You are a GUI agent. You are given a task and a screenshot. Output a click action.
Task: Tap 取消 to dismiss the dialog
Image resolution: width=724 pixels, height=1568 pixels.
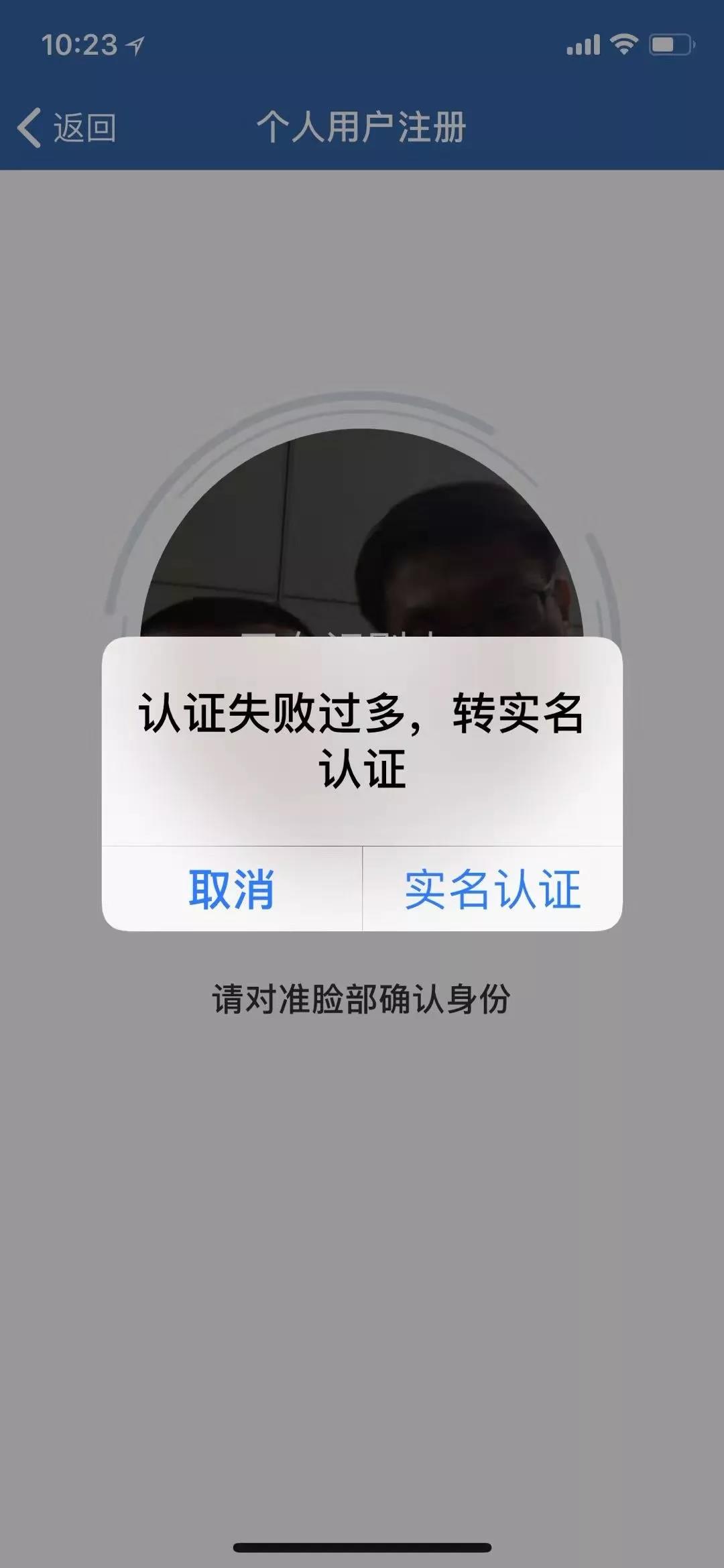click(232, 889)
